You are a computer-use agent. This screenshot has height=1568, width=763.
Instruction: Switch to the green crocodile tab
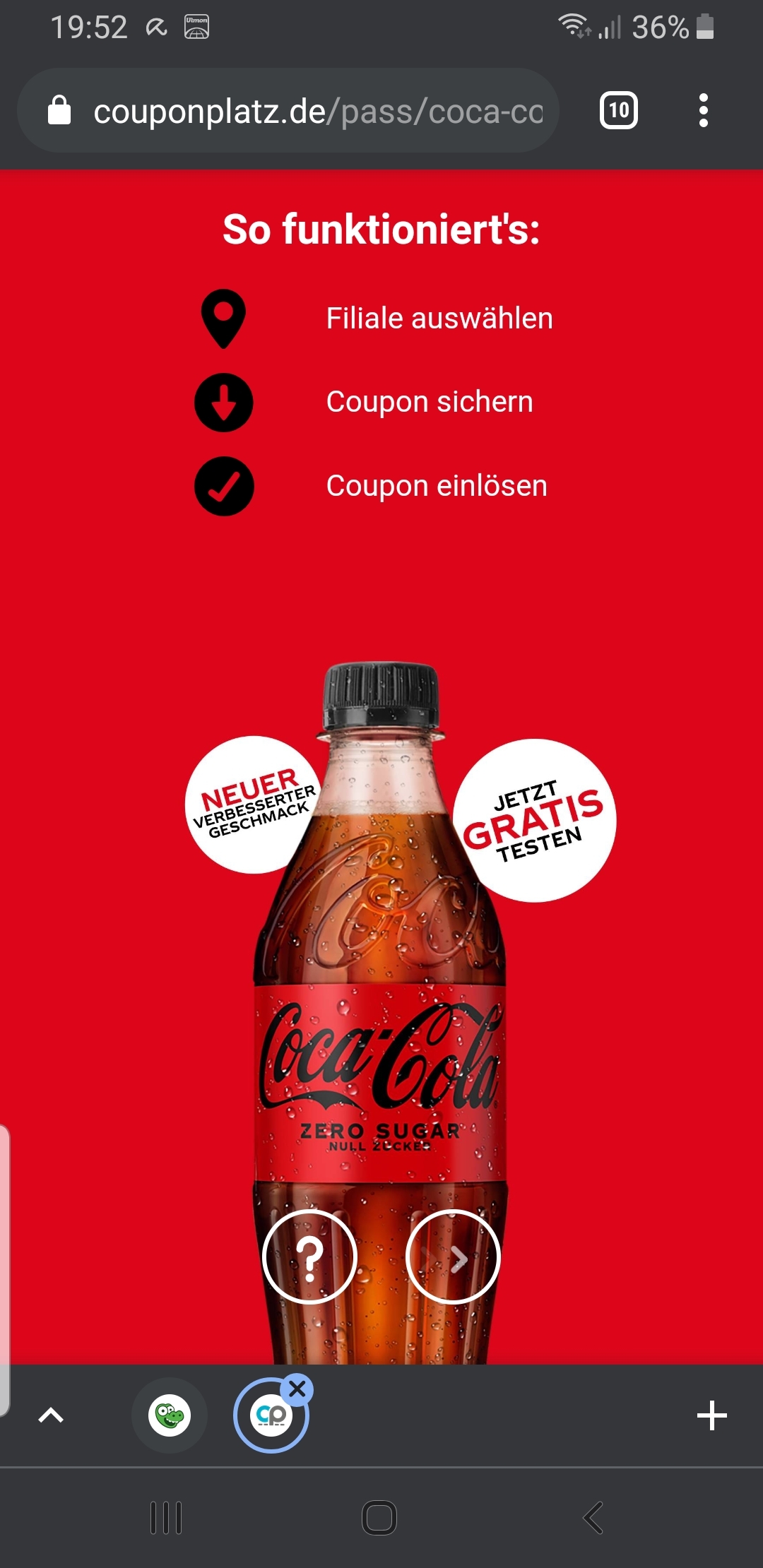tap(170, 1415)
